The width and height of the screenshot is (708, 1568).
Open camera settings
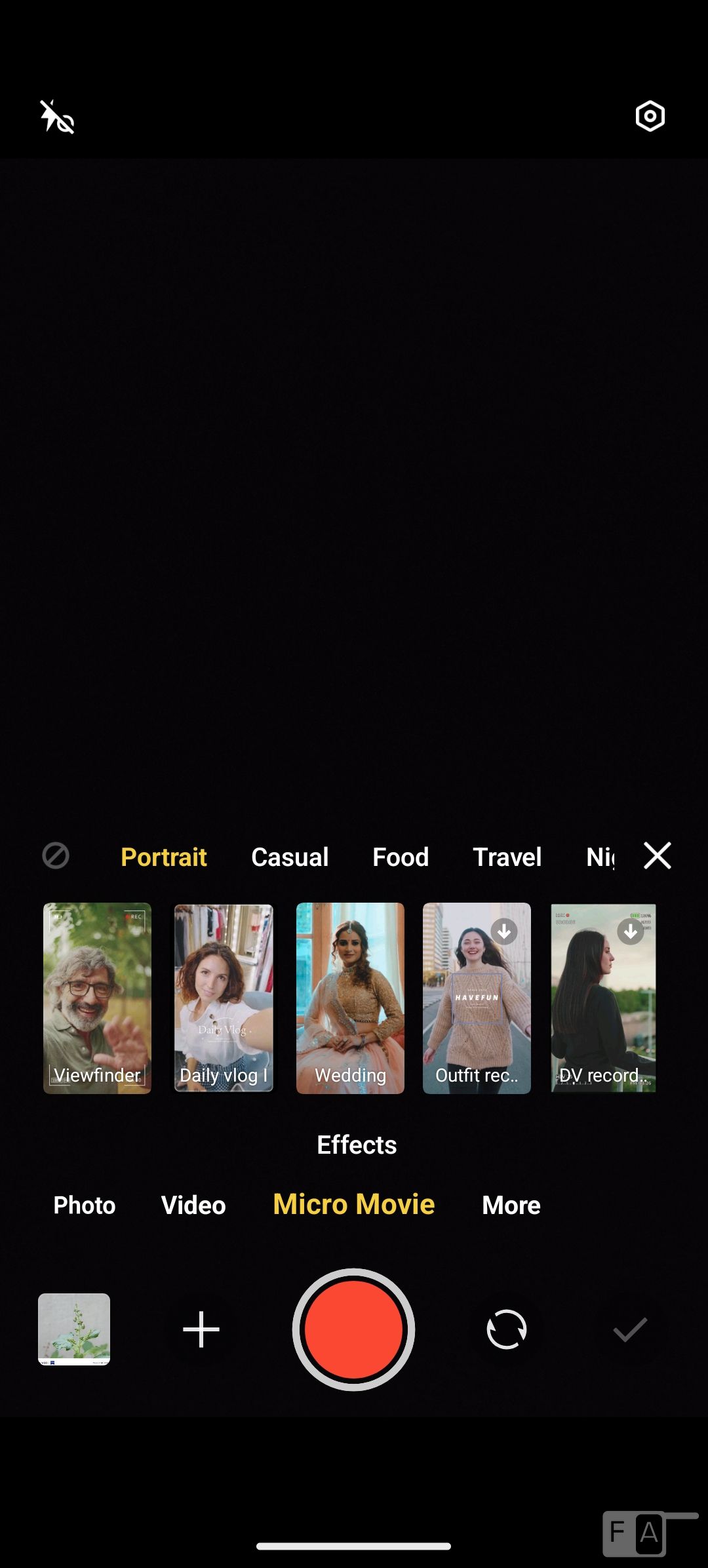pyautogui.click(x=650, y=117)
